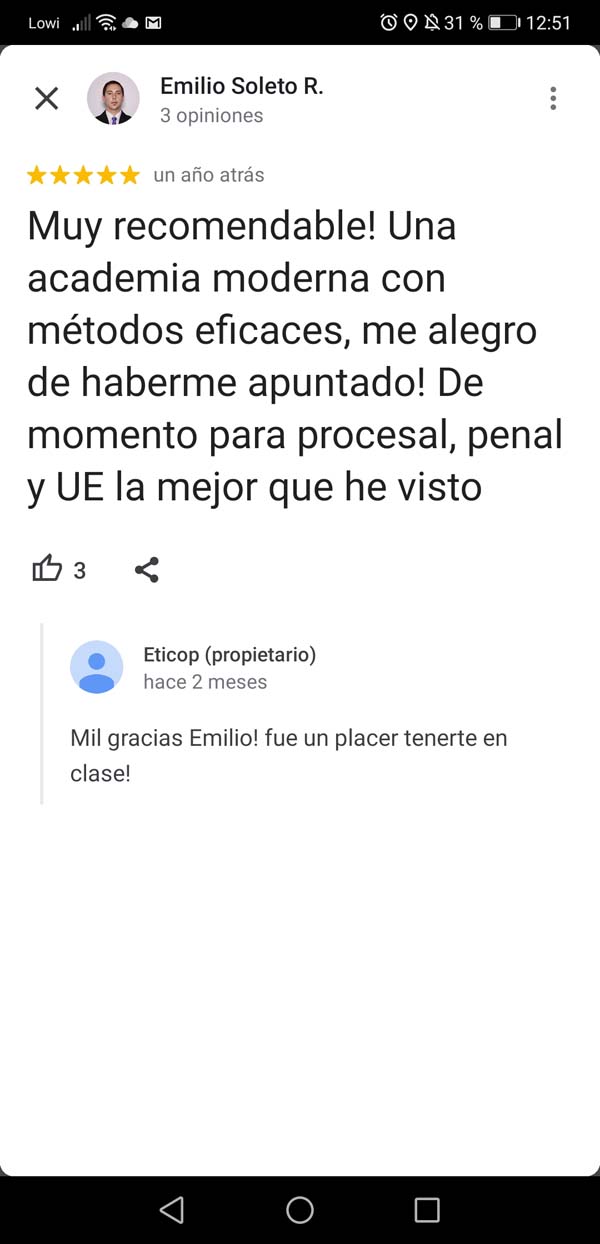Go back using the system back button

click(x=172, y=1210)
